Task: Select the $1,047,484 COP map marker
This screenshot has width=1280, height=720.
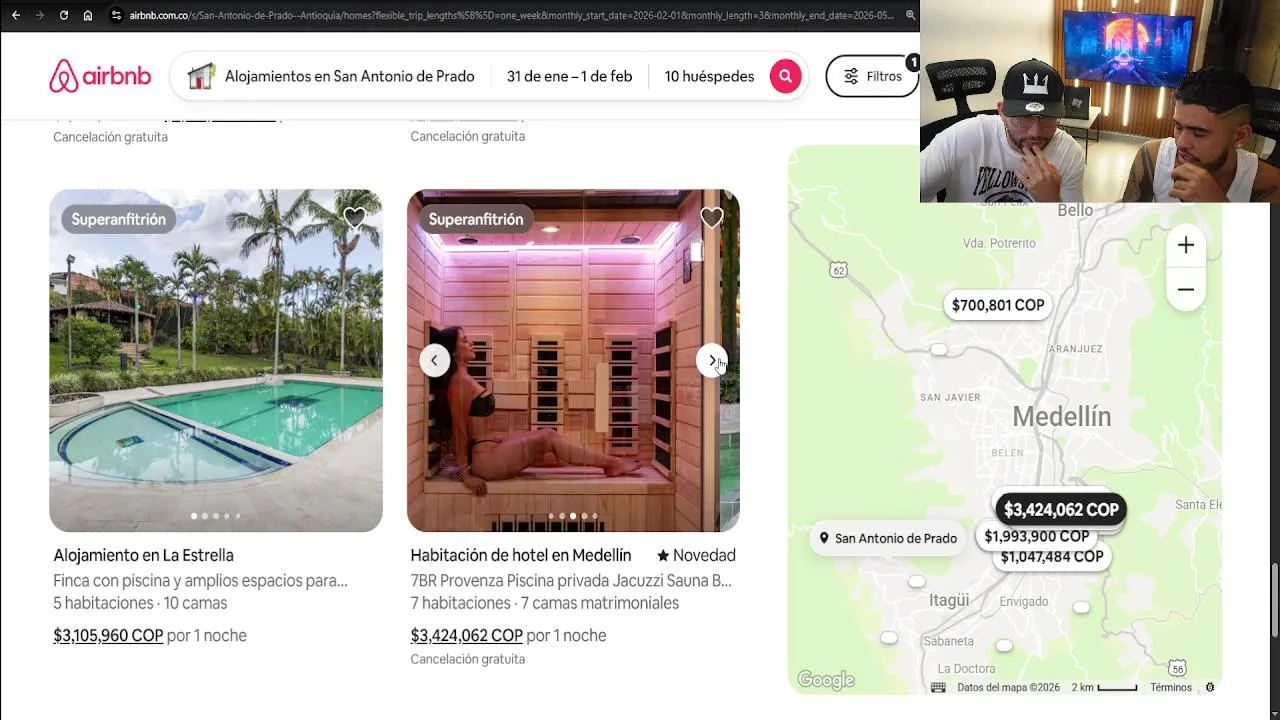Action: click(1052, 559)
